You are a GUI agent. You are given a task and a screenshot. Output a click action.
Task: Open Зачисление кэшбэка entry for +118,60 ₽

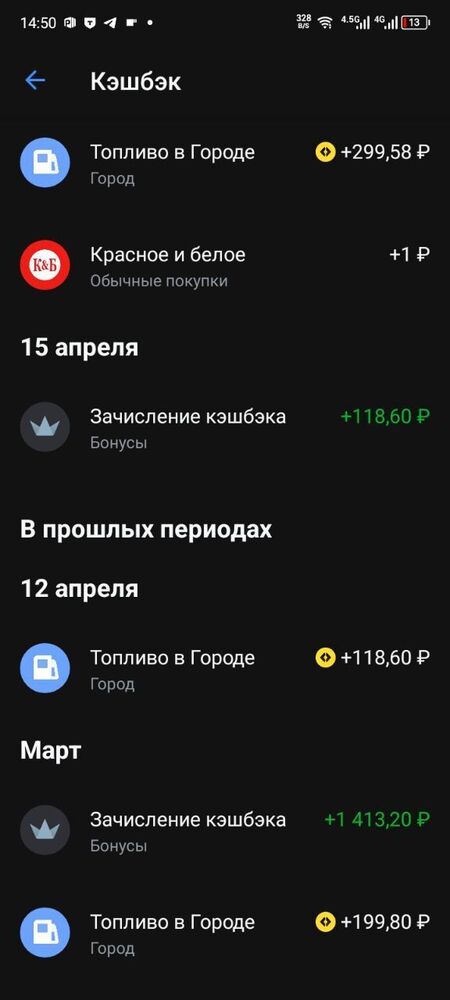(225, 427)
